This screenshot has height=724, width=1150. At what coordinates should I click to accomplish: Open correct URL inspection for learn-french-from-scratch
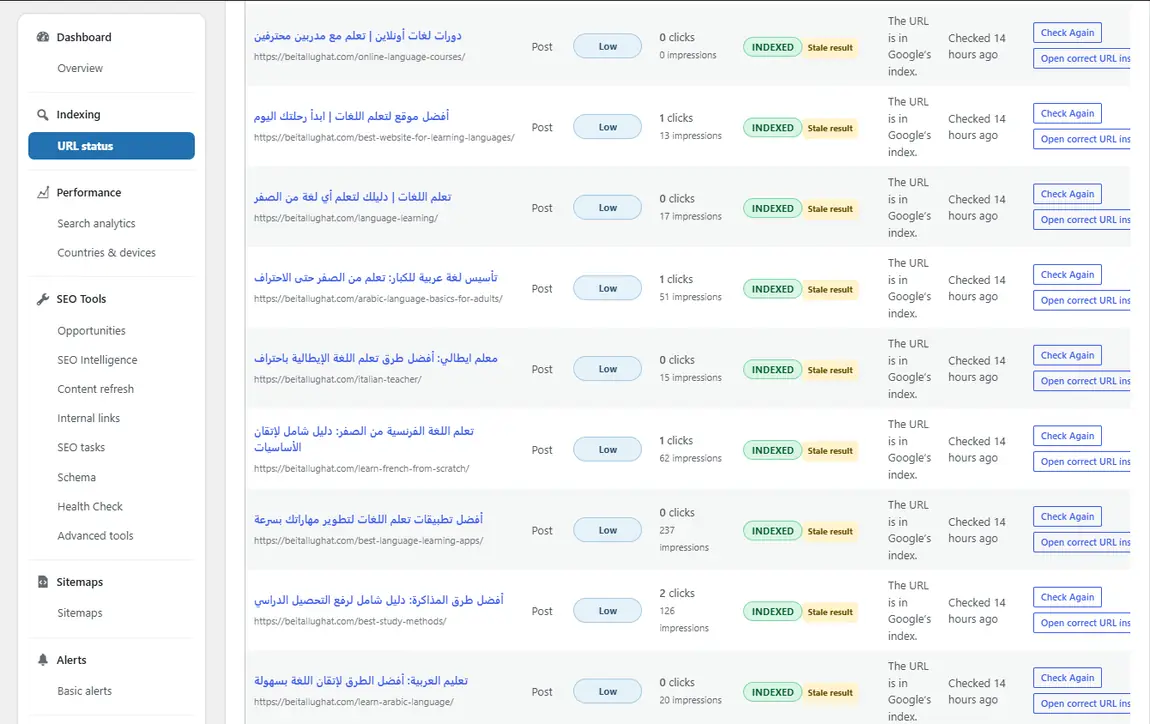pos(1083,461)
